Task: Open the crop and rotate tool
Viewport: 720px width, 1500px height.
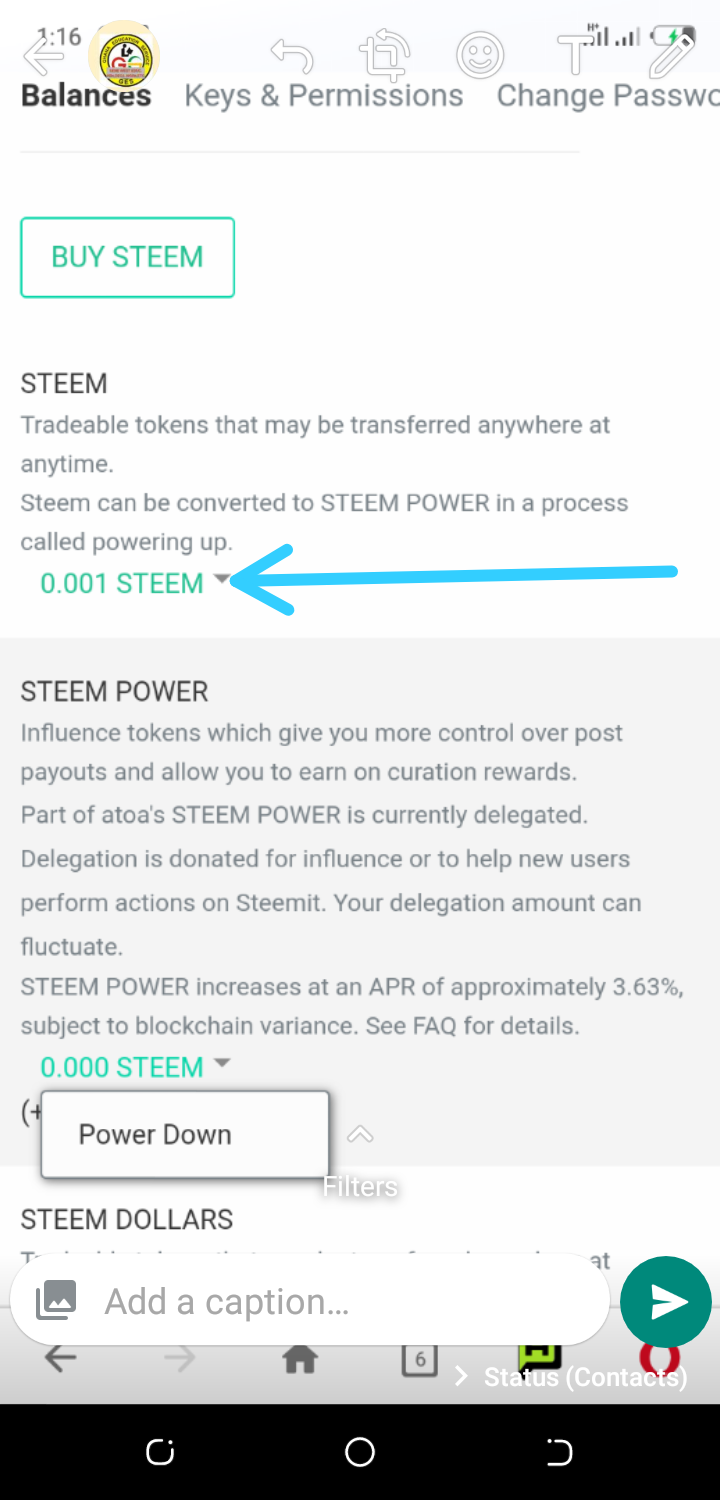Action: tap(385, 56)
